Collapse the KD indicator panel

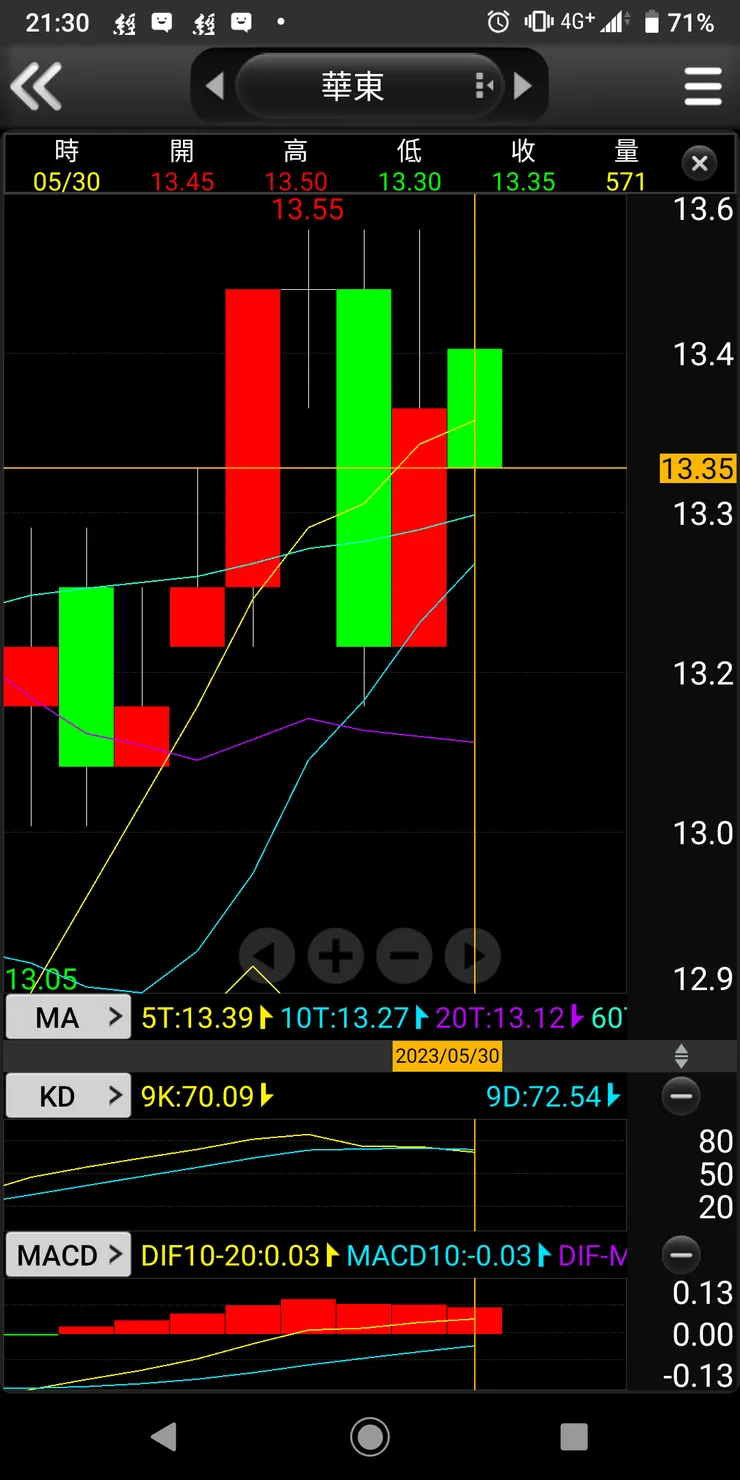(x=681, y=1096)
